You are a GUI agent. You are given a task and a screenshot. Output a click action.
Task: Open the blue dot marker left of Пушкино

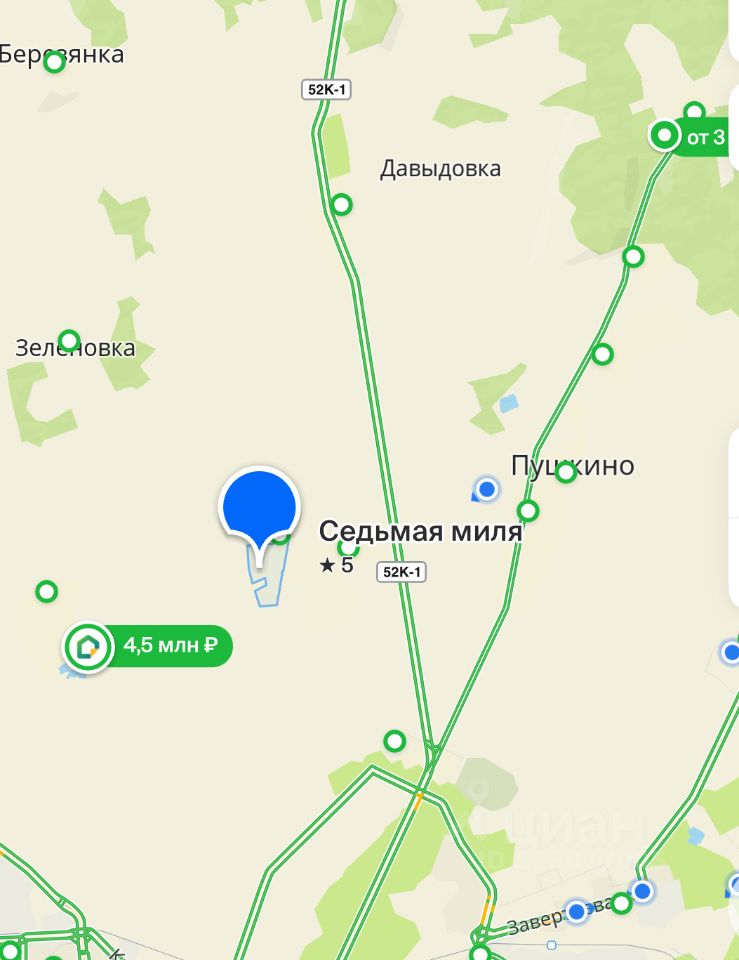487,489
